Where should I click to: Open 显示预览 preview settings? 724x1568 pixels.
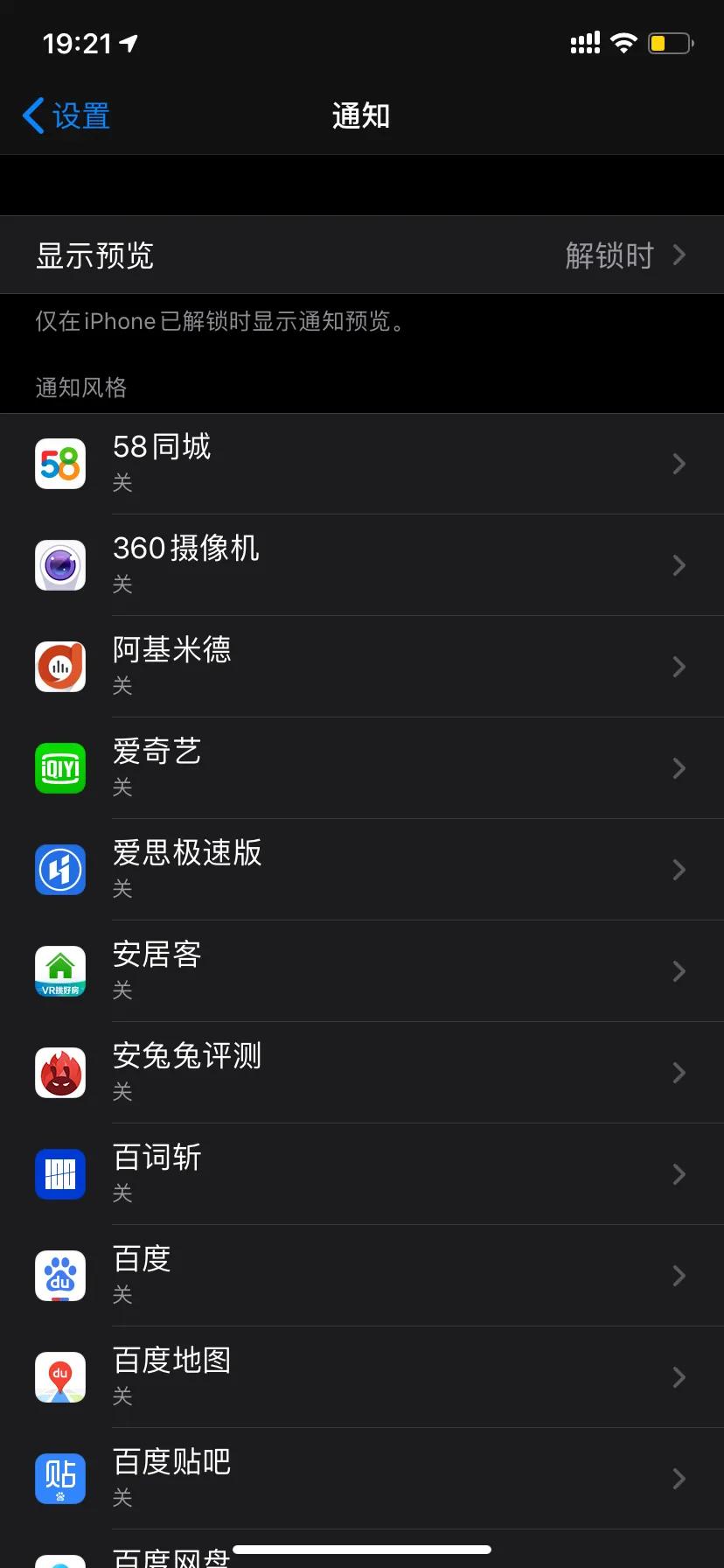click(x=362, y=255)
